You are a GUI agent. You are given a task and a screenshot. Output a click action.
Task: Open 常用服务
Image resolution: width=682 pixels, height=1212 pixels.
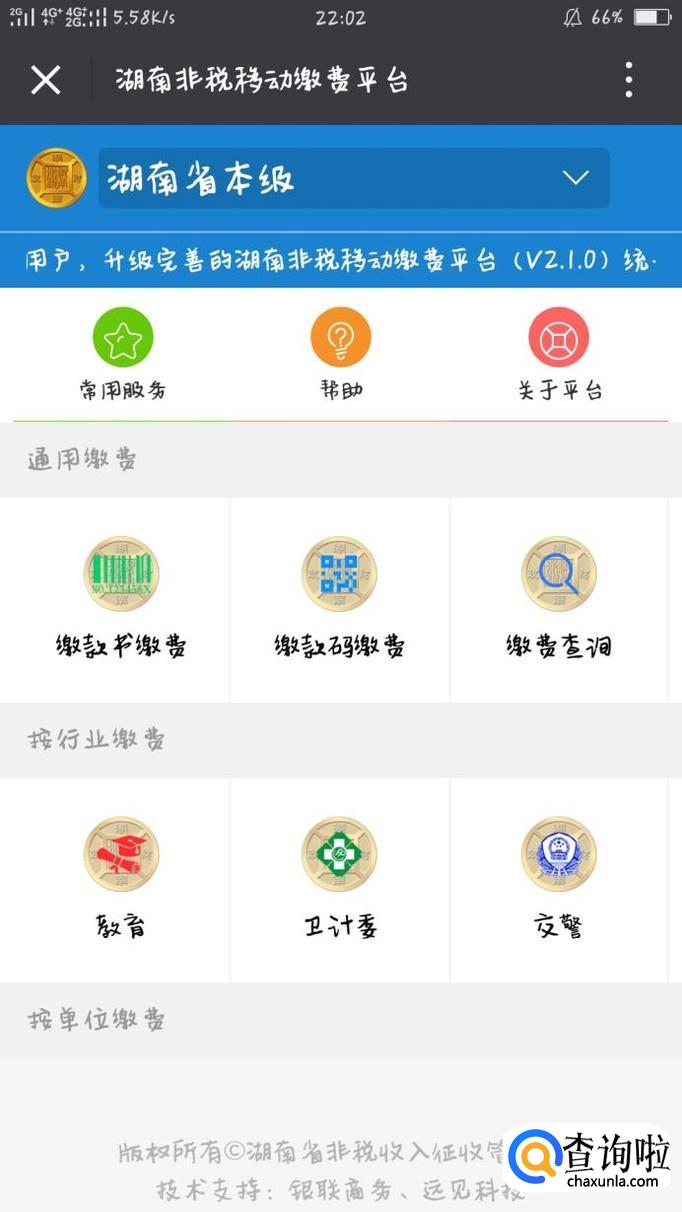[x=122, y=353]
